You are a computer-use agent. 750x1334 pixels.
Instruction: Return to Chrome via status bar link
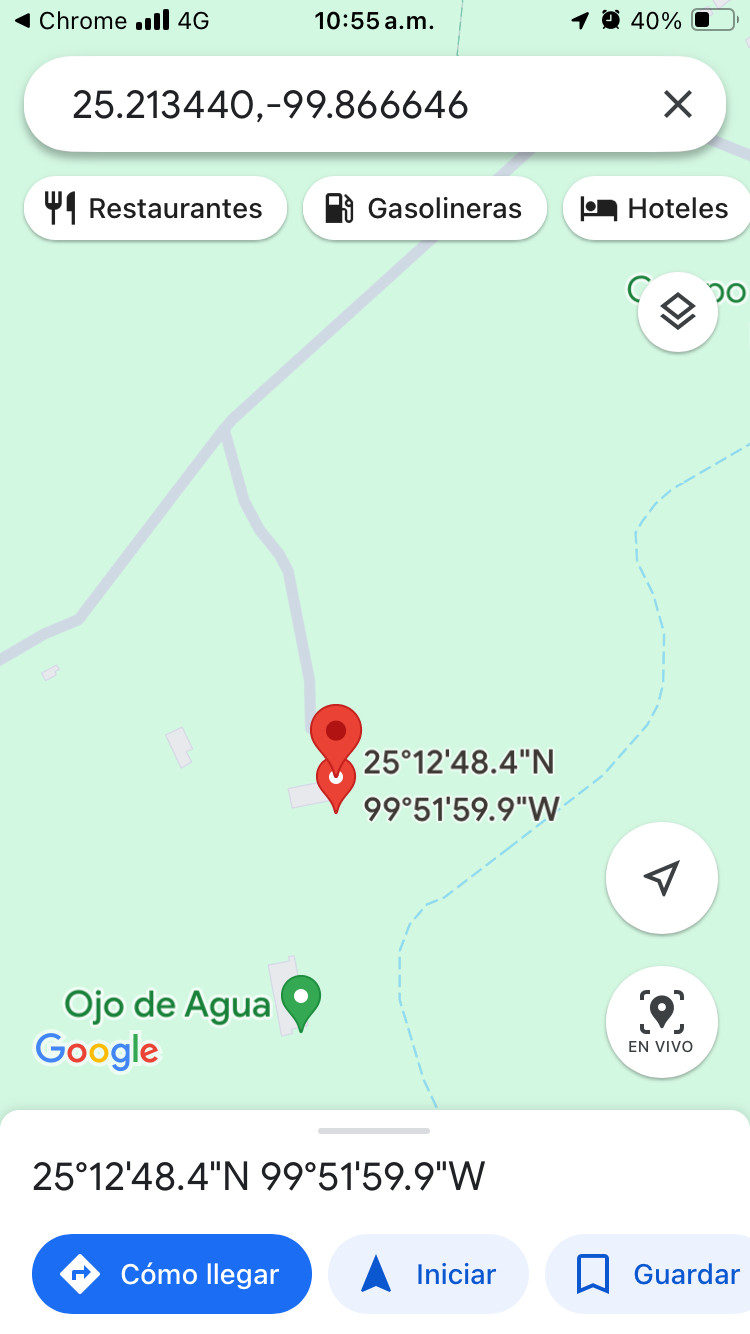(70, 20)
